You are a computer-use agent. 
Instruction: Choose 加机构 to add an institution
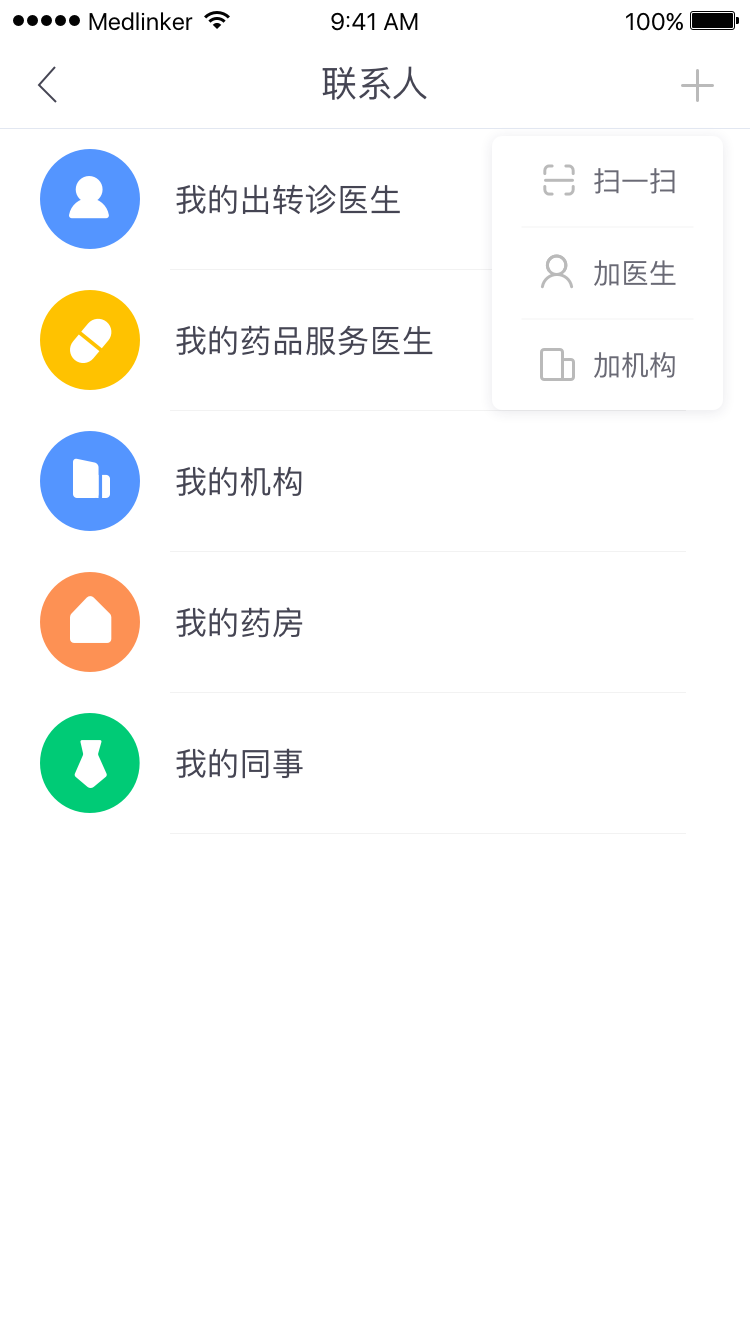[x=607, y=365]
